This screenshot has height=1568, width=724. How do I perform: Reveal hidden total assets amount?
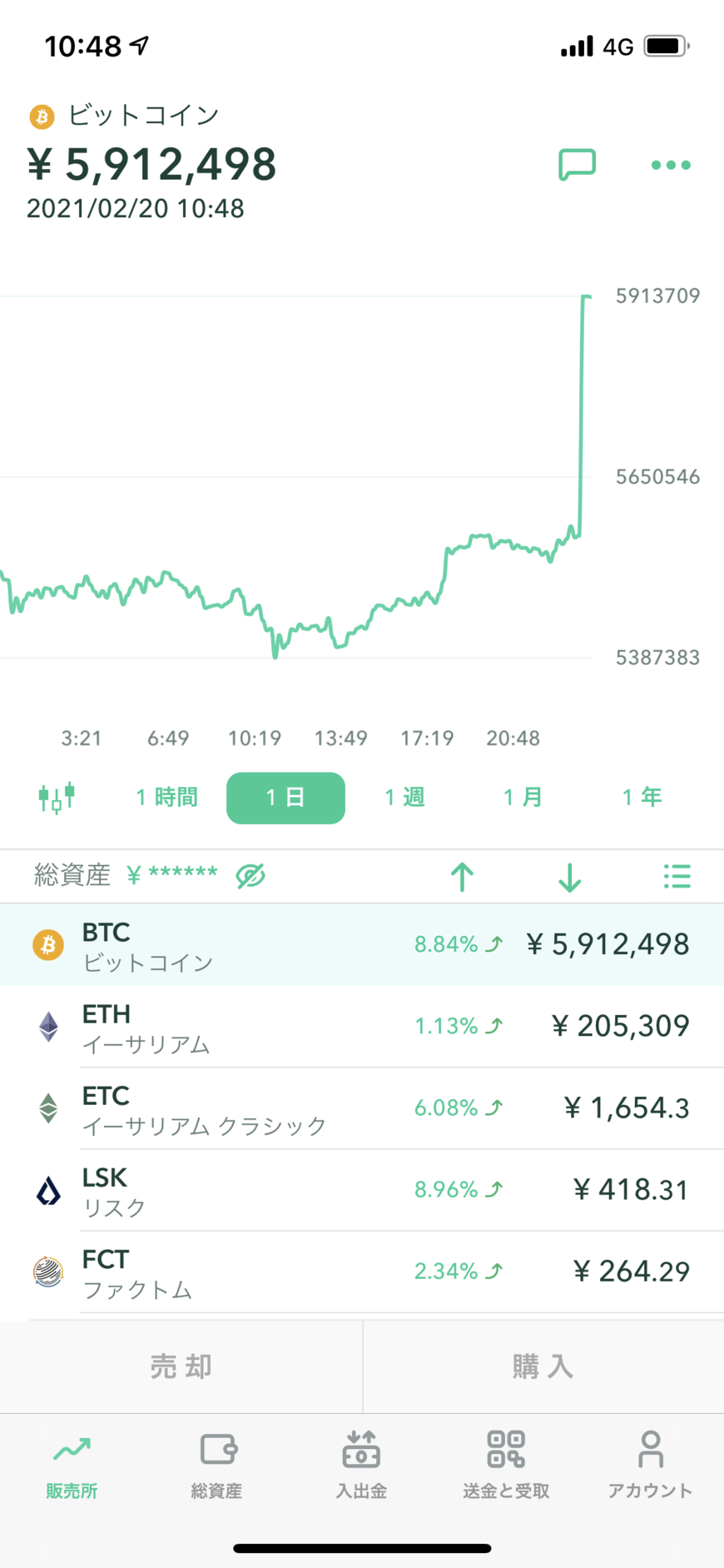[x=250, y=876]
